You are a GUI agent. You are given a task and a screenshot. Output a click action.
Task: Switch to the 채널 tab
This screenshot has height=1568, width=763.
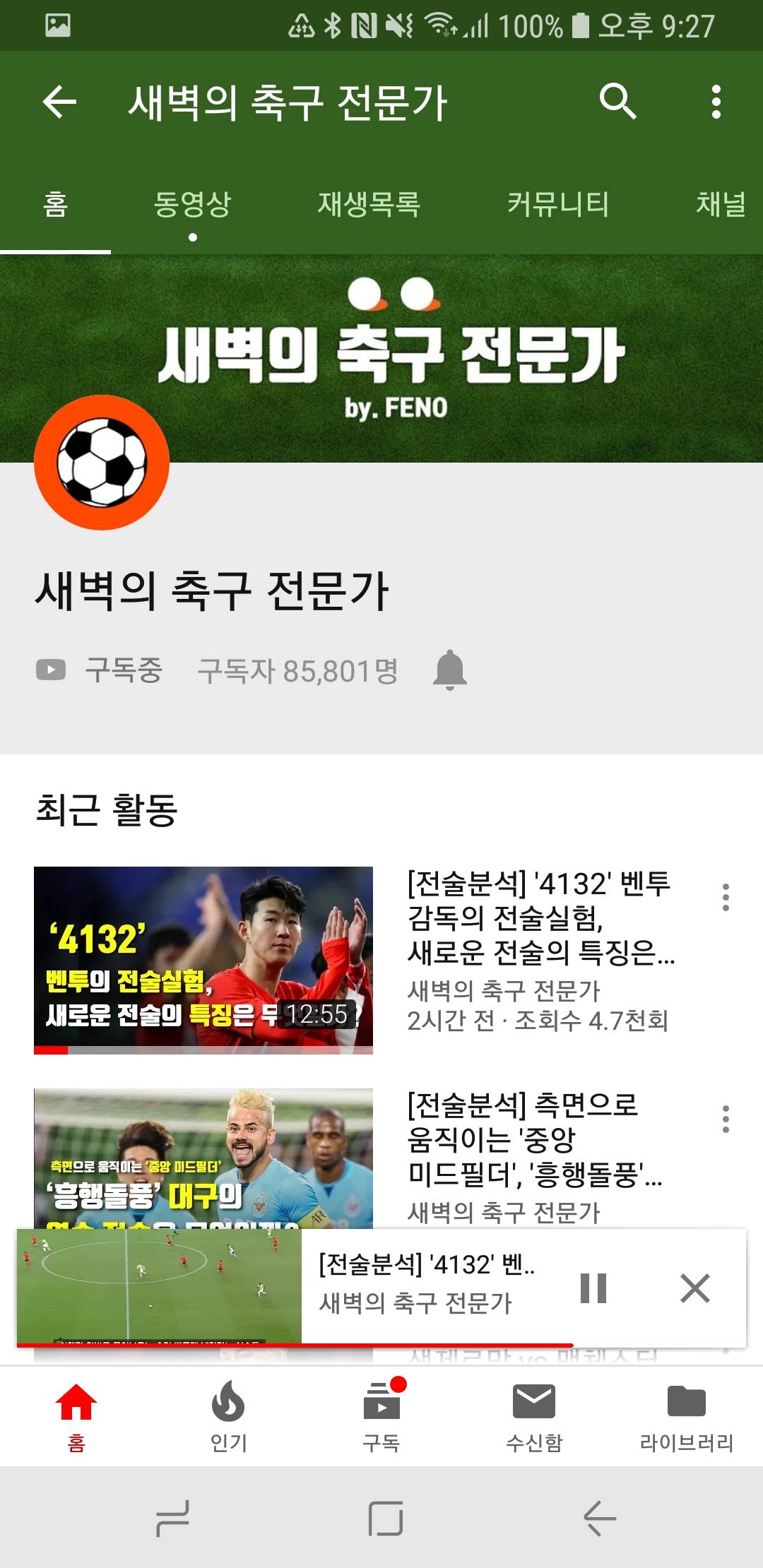tap(721, 205)
